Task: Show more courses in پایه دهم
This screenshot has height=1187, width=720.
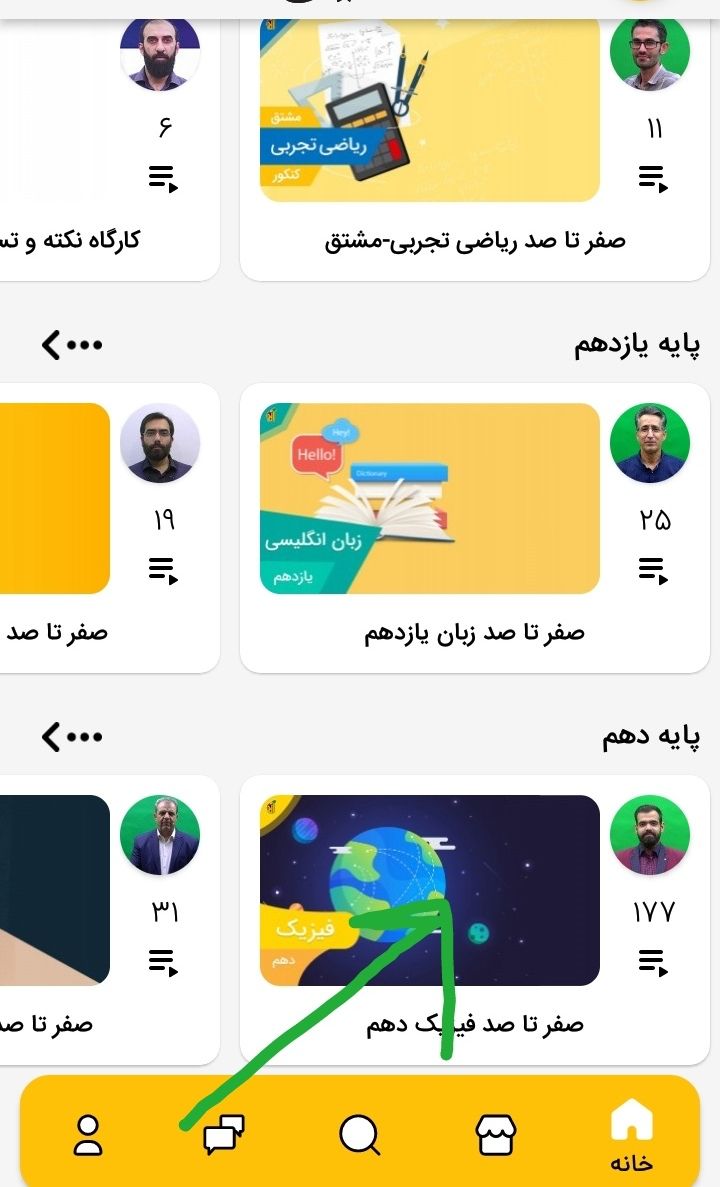Action: point(72,737)
